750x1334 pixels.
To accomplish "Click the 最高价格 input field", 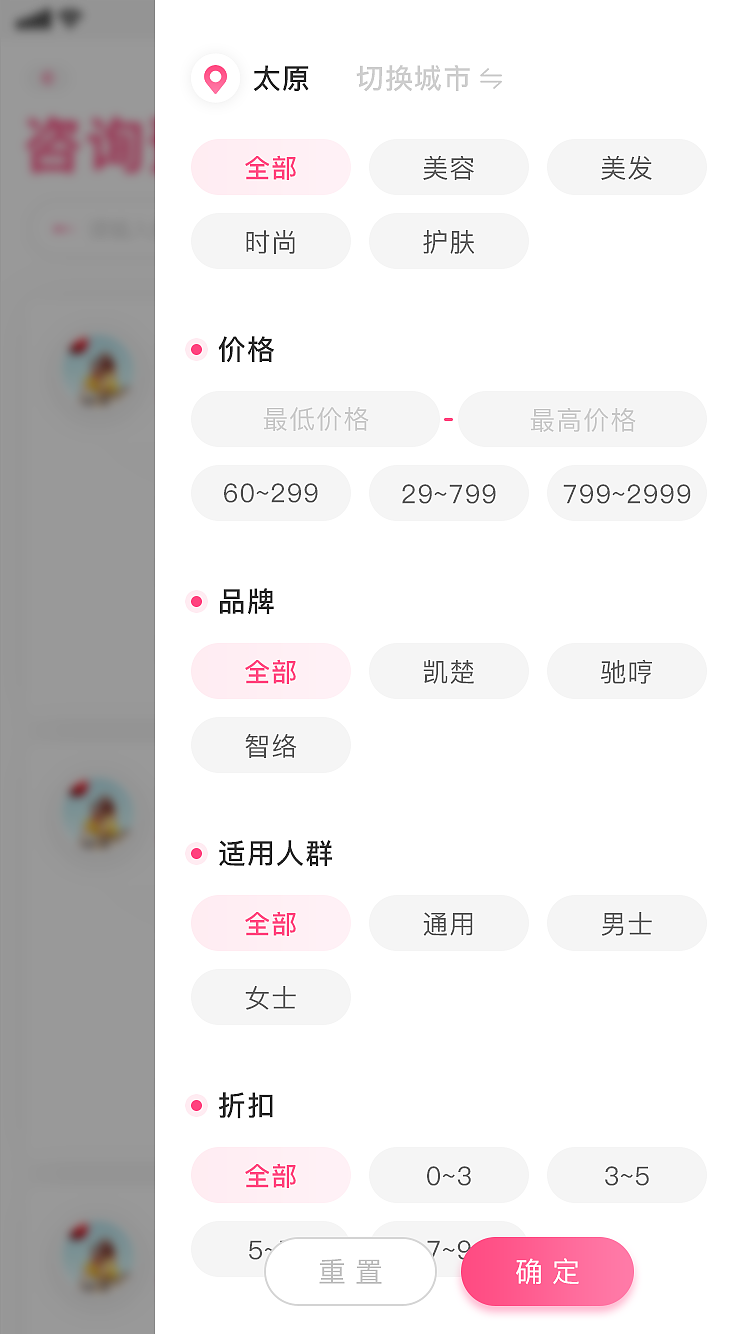I will pyautogui.click(x=582, y=419).
